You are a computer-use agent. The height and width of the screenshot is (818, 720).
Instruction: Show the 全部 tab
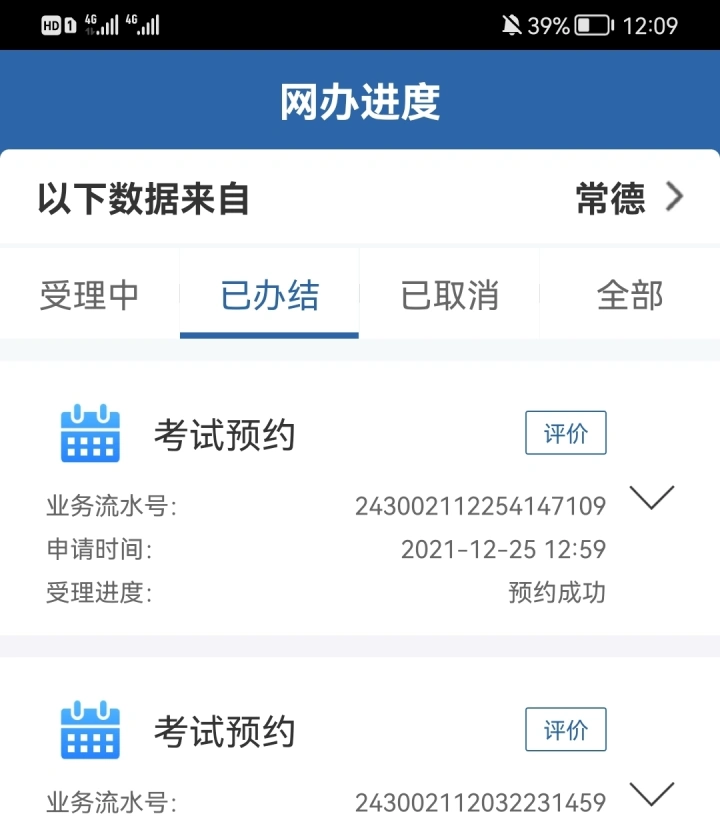click(629, 296)
